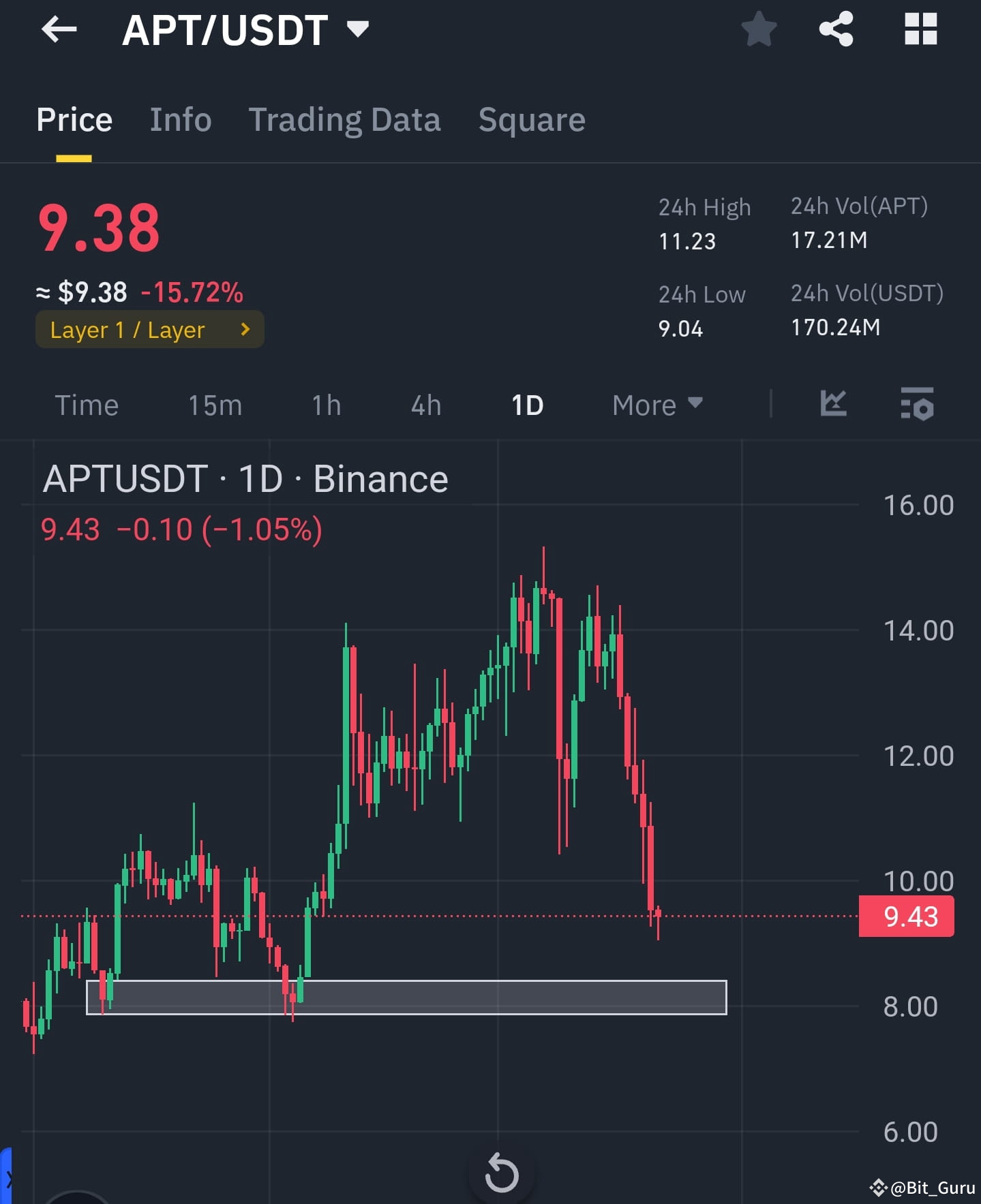
Task: Click the star to favorite APT/USDT
Action: (759, 29)
